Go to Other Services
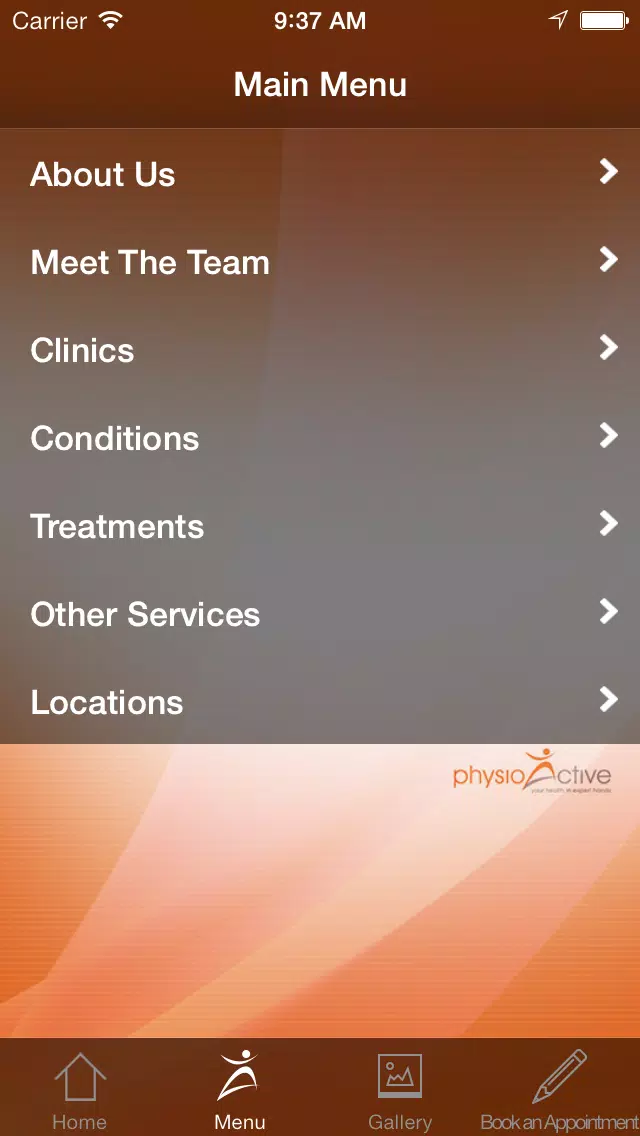 point(320,614)
